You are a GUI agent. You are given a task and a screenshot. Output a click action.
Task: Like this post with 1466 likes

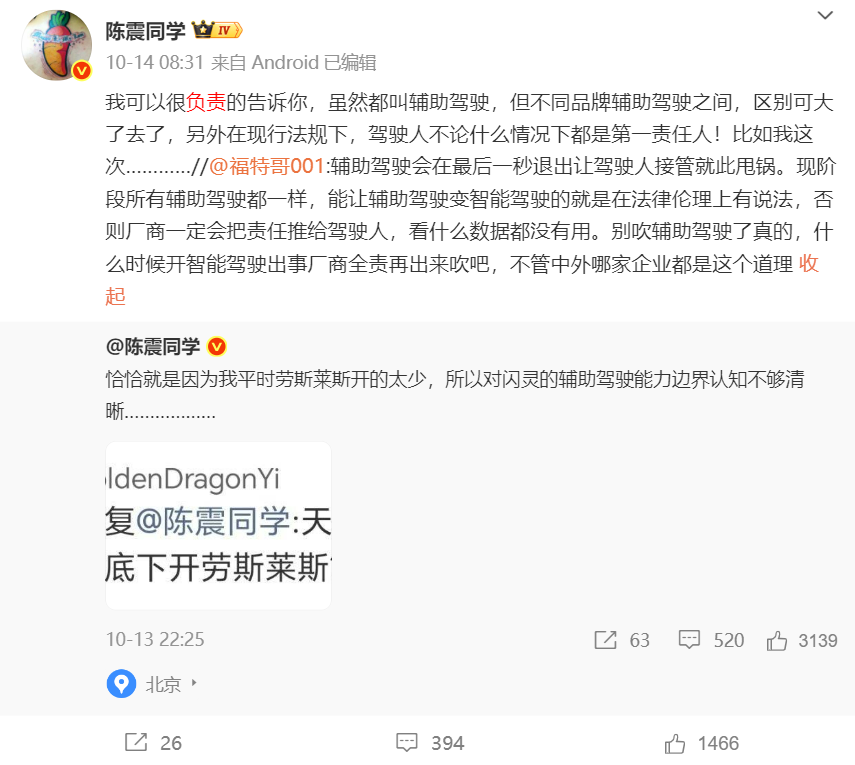click(x=702, y=743)
